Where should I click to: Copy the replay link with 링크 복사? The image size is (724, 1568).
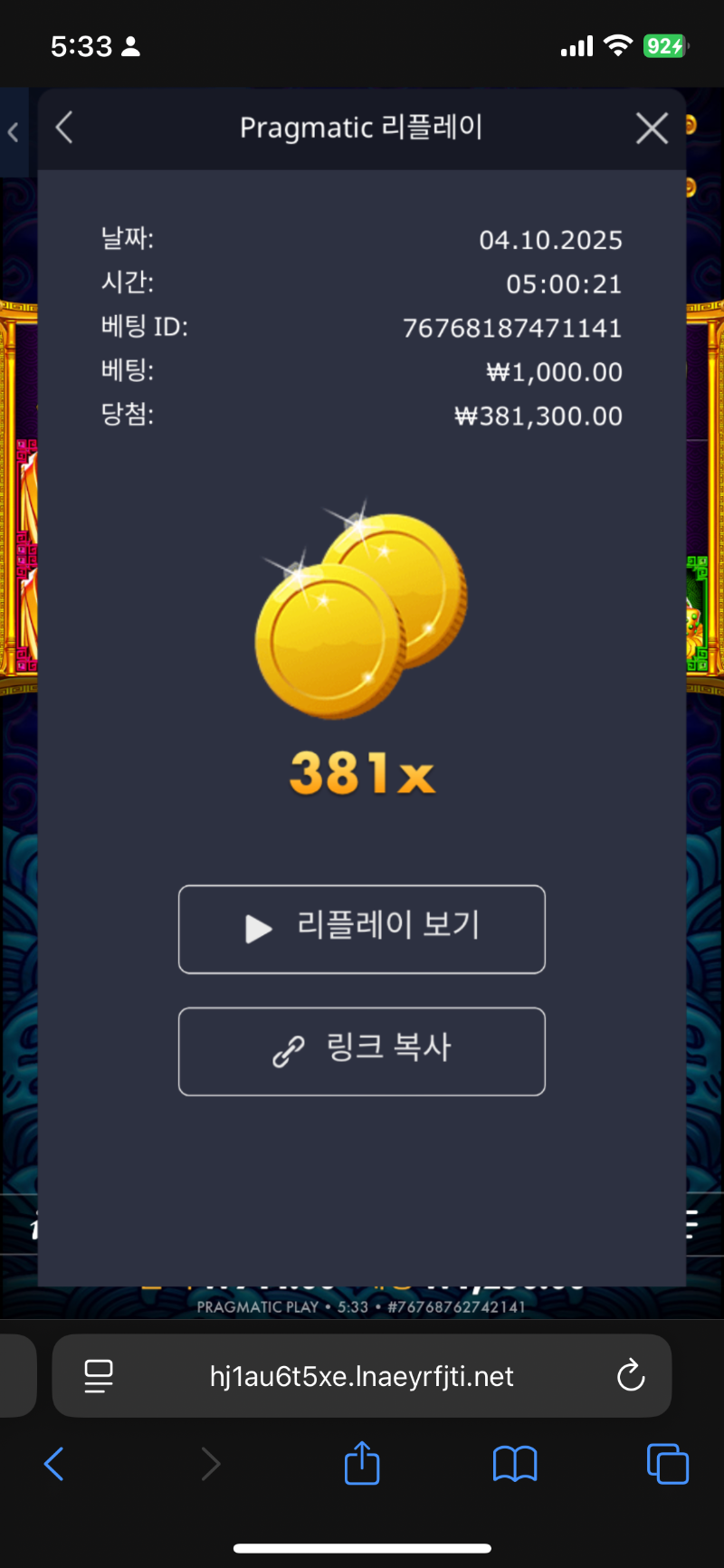[x=362, y=1051]
